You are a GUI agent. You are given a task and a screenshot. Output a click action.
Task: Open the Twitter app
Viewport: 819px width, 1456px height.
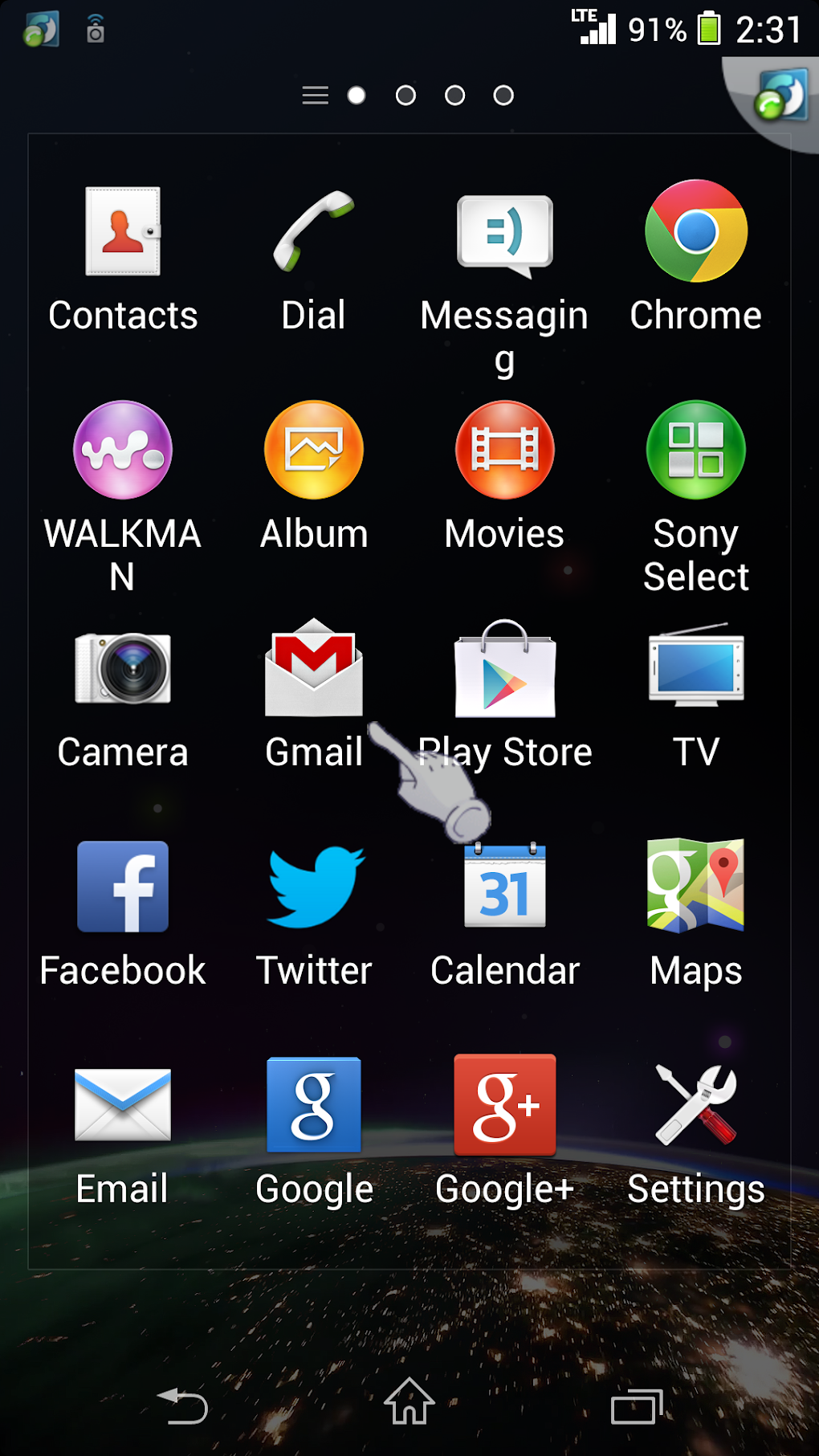coord(313,887)
